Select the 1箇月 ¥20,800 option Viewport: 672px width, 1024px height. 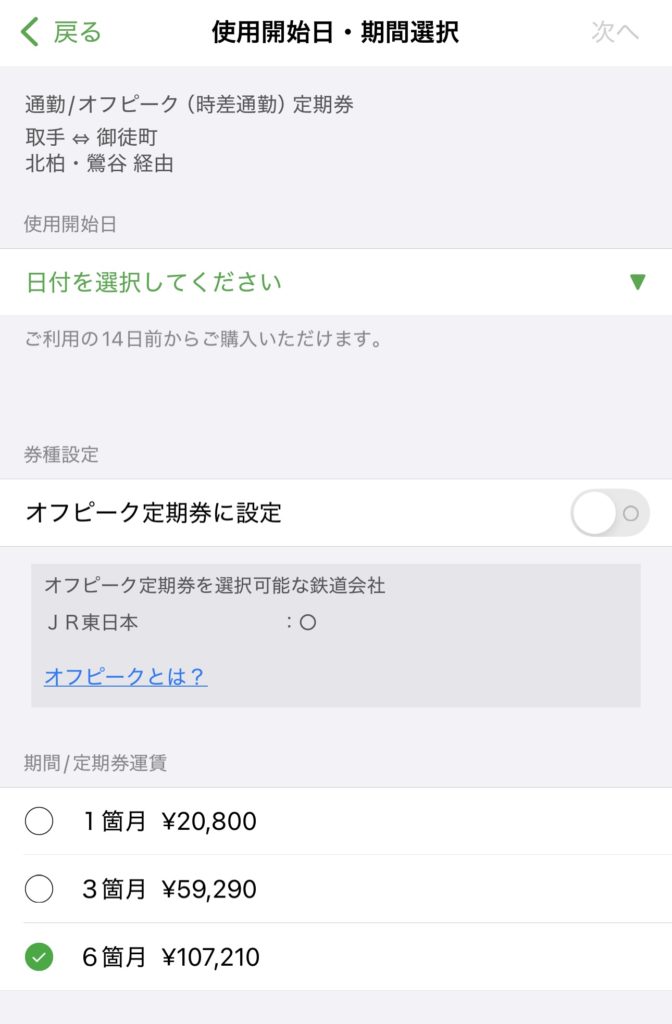(x=39, y=822)
